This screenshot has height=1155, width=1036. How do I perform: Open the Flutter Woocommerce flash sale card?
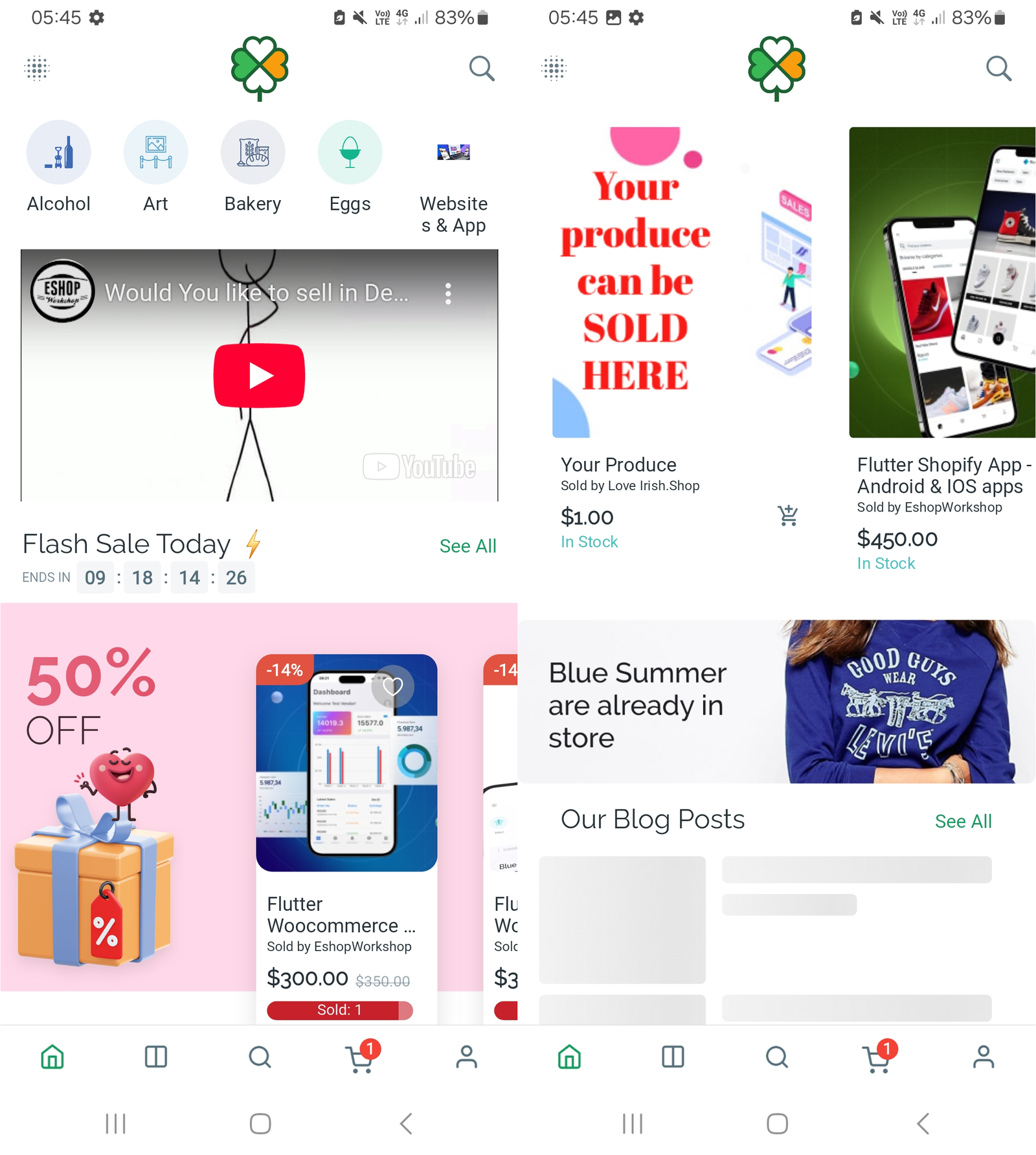click(x=346, y=906)
